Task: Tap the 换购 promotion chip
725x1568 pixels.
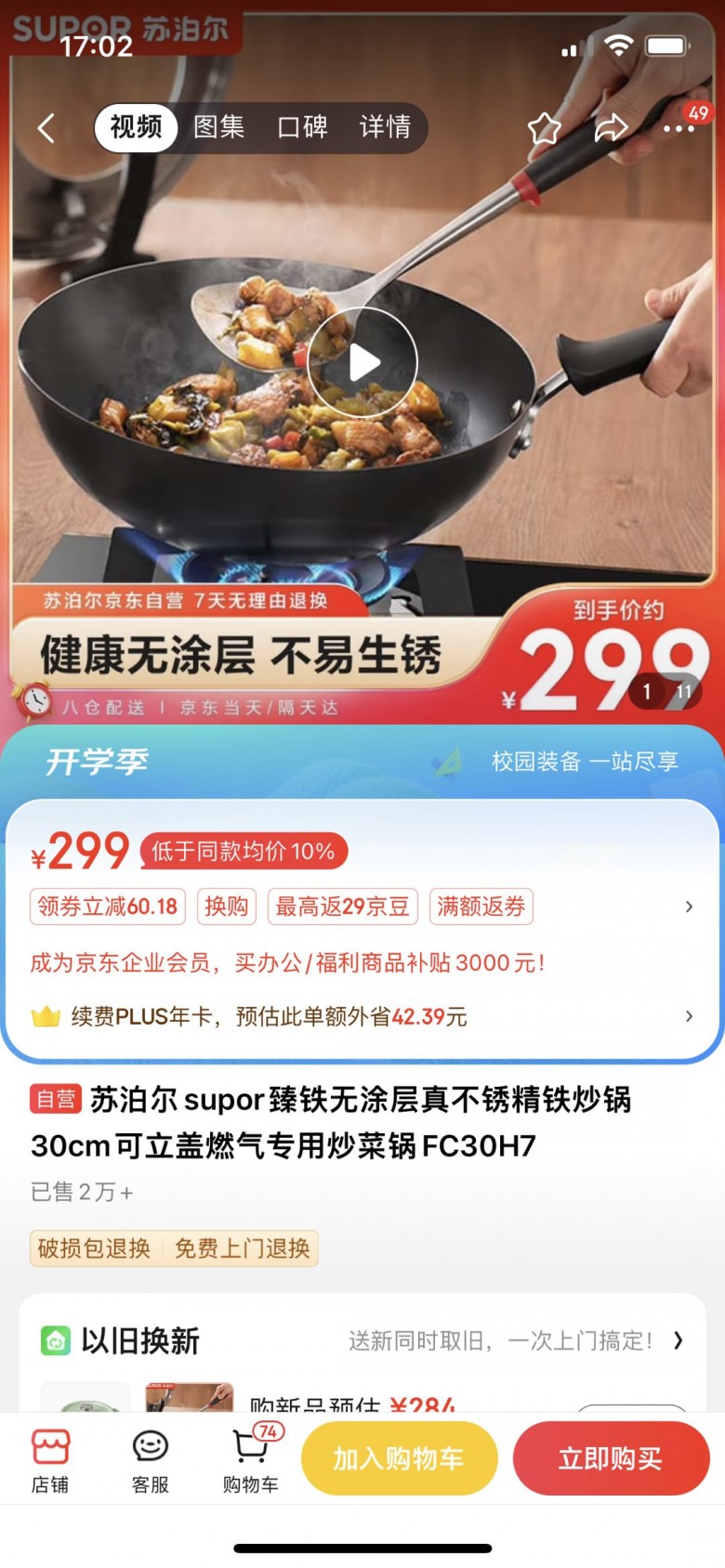Action: pyautogui.click(x=227, y=907)
